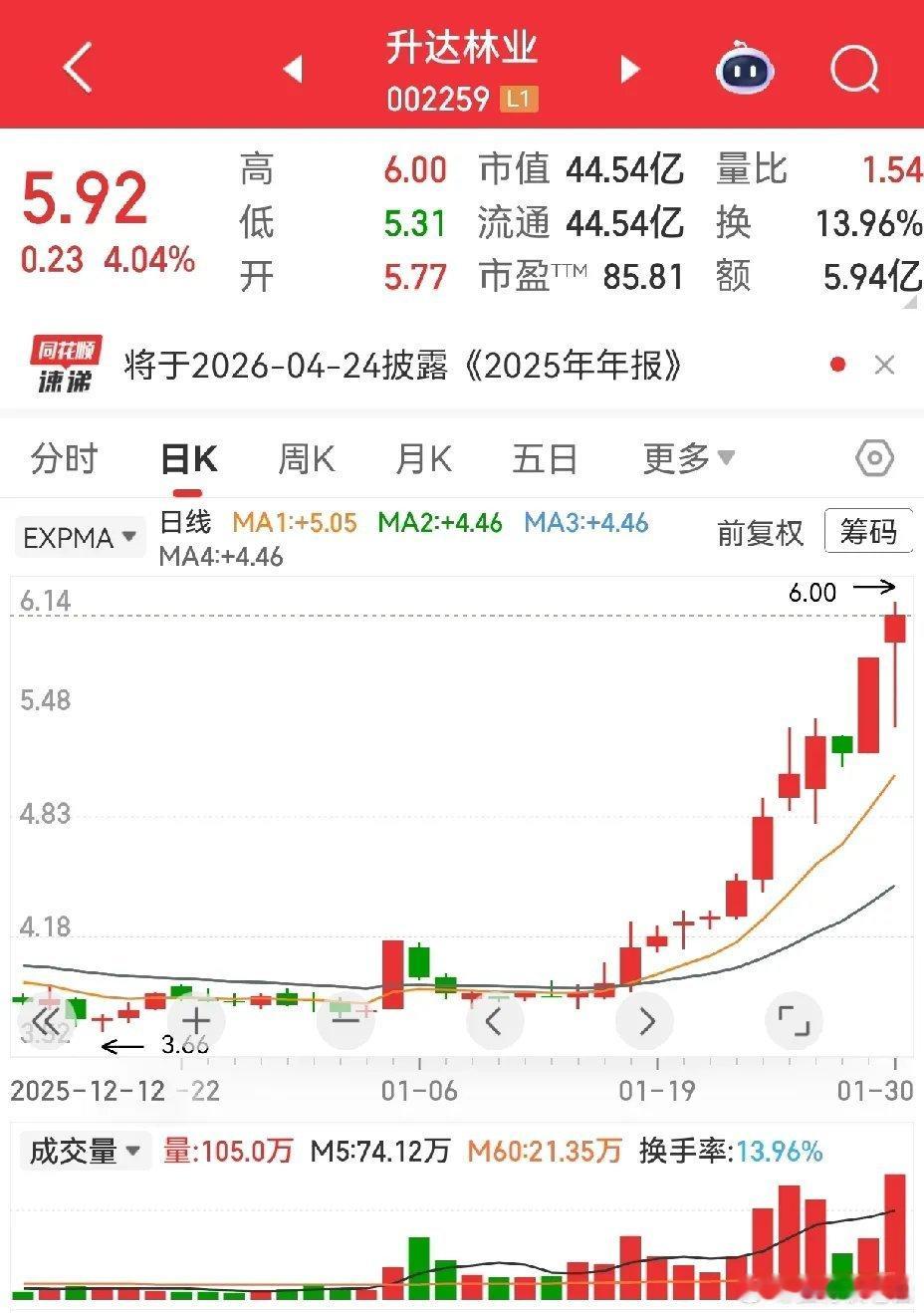Expand chart to full screen
Viewport: 924px width, 1313px height.
pyautogui.click(x=794, y=1021)
